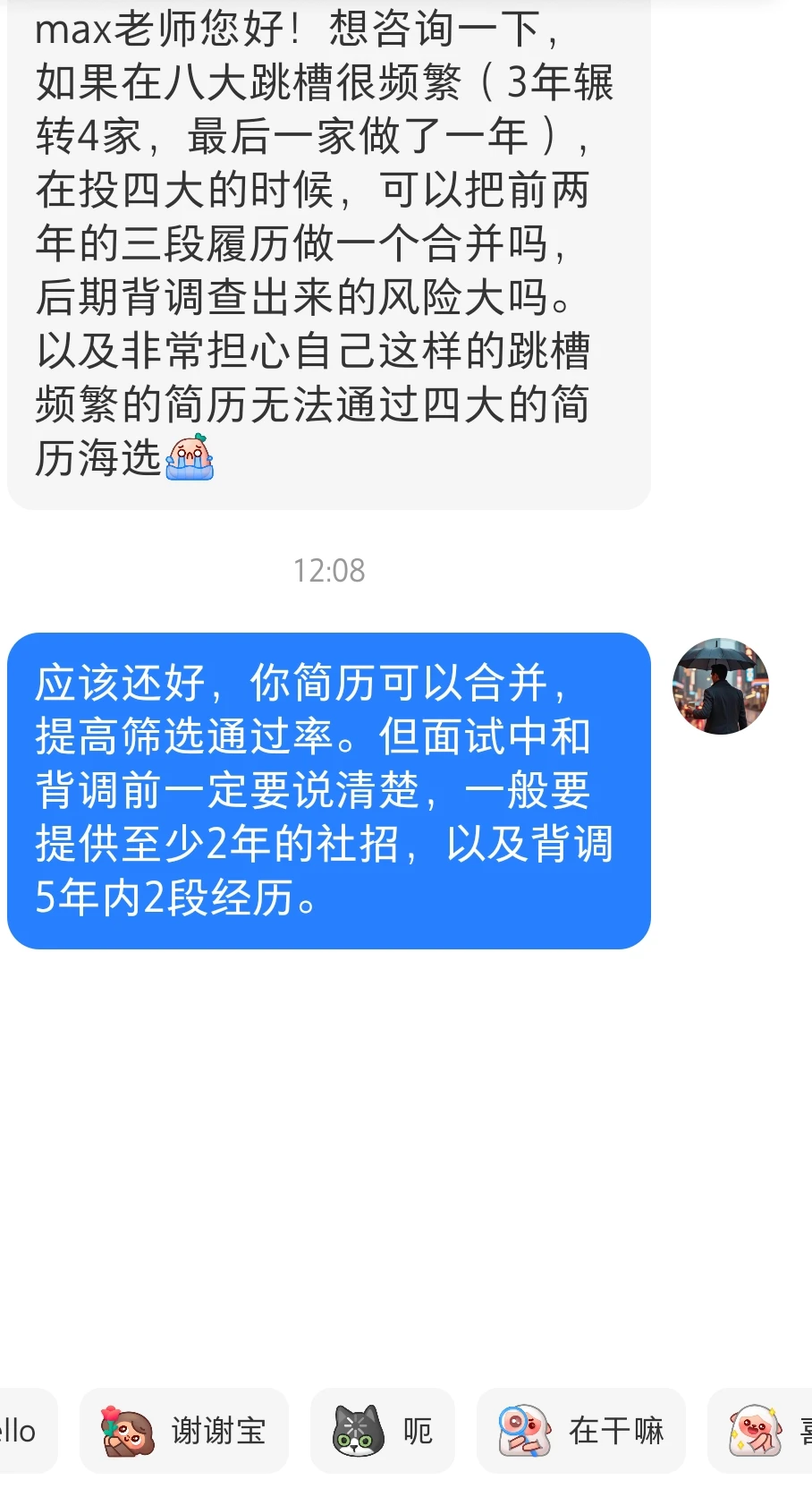
Task: Tap the 12:08 timestamp
Action: [x=329, y=571]
